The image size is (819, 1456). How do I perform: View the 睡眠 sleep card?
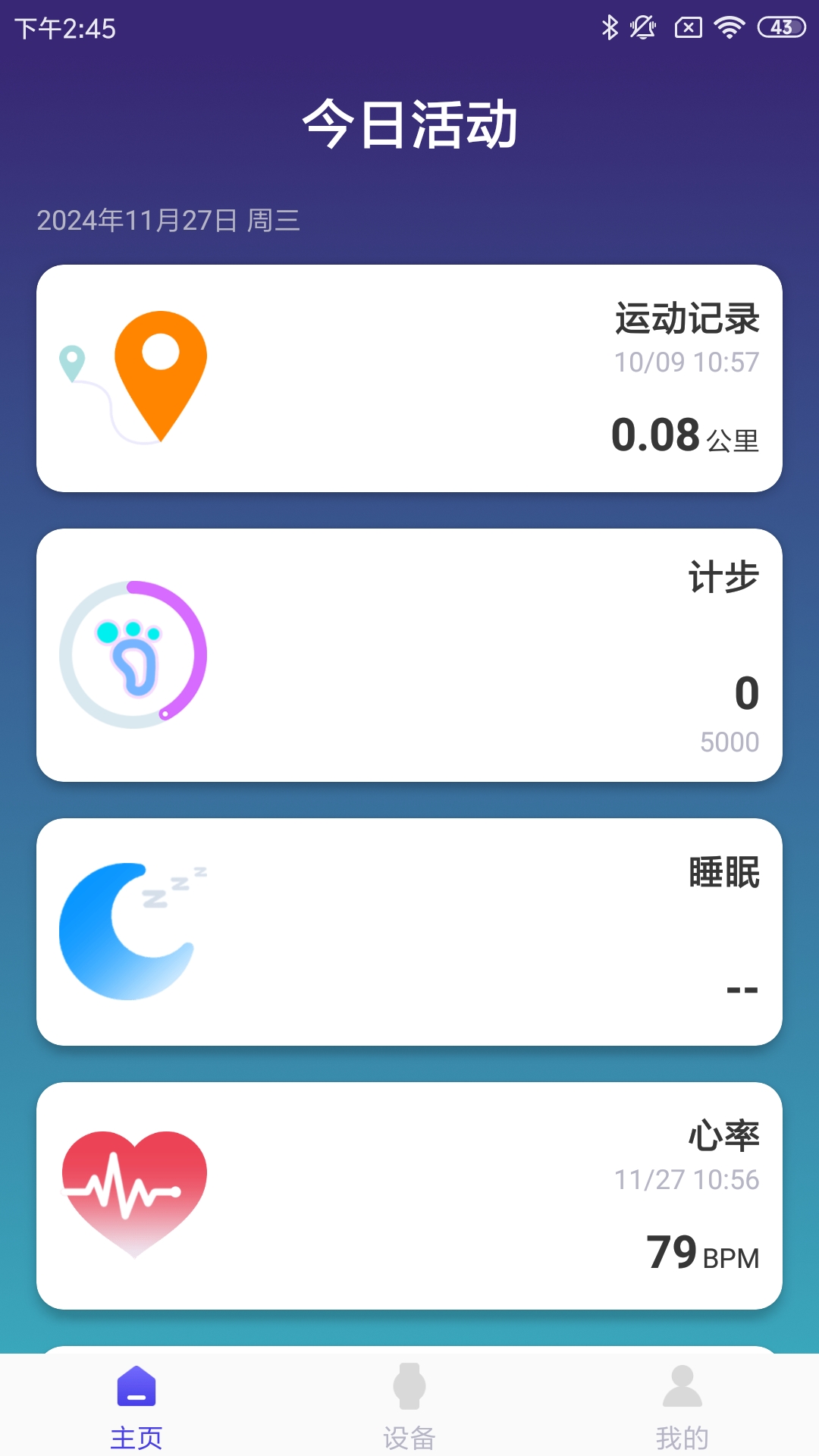(x=409, y=932)
